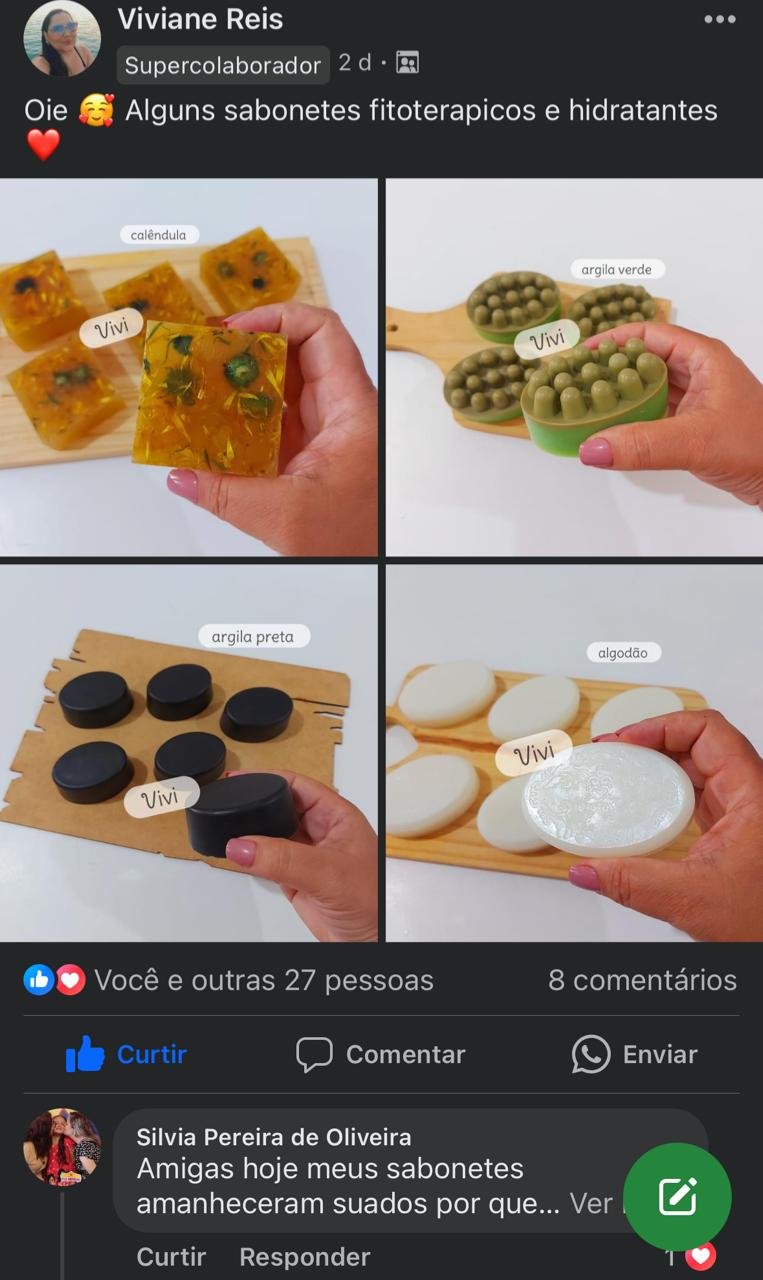This screenshot has height=1280, width=763.
Task: Tap the Curtir button under the post
Action: click(x=127, y=1054)
